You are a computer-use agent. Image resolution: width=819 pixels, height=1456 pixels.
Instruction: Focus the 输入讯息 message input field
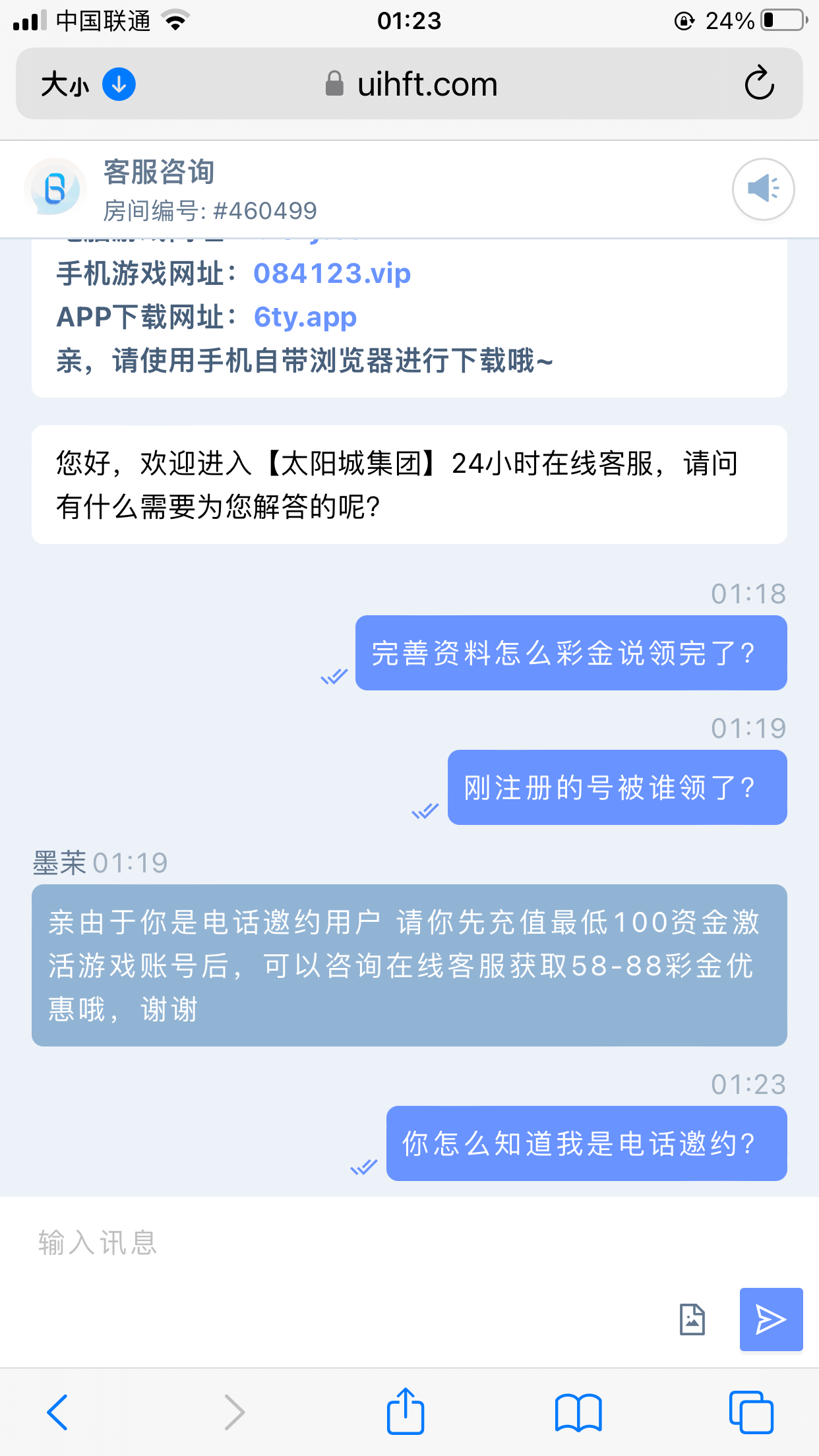(343, 1243)
